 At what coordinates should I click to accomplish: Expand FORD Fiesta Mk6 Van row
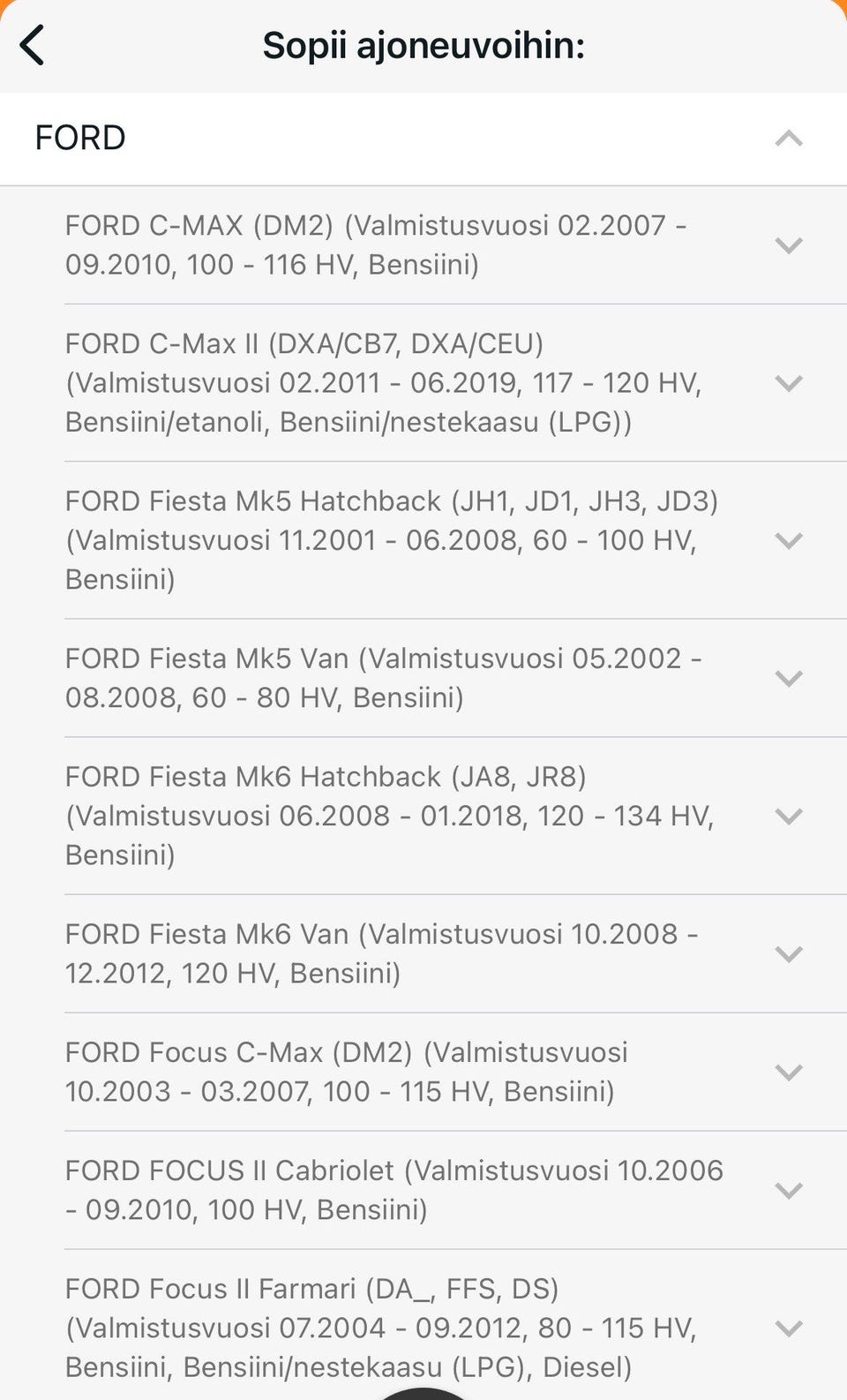788,953
